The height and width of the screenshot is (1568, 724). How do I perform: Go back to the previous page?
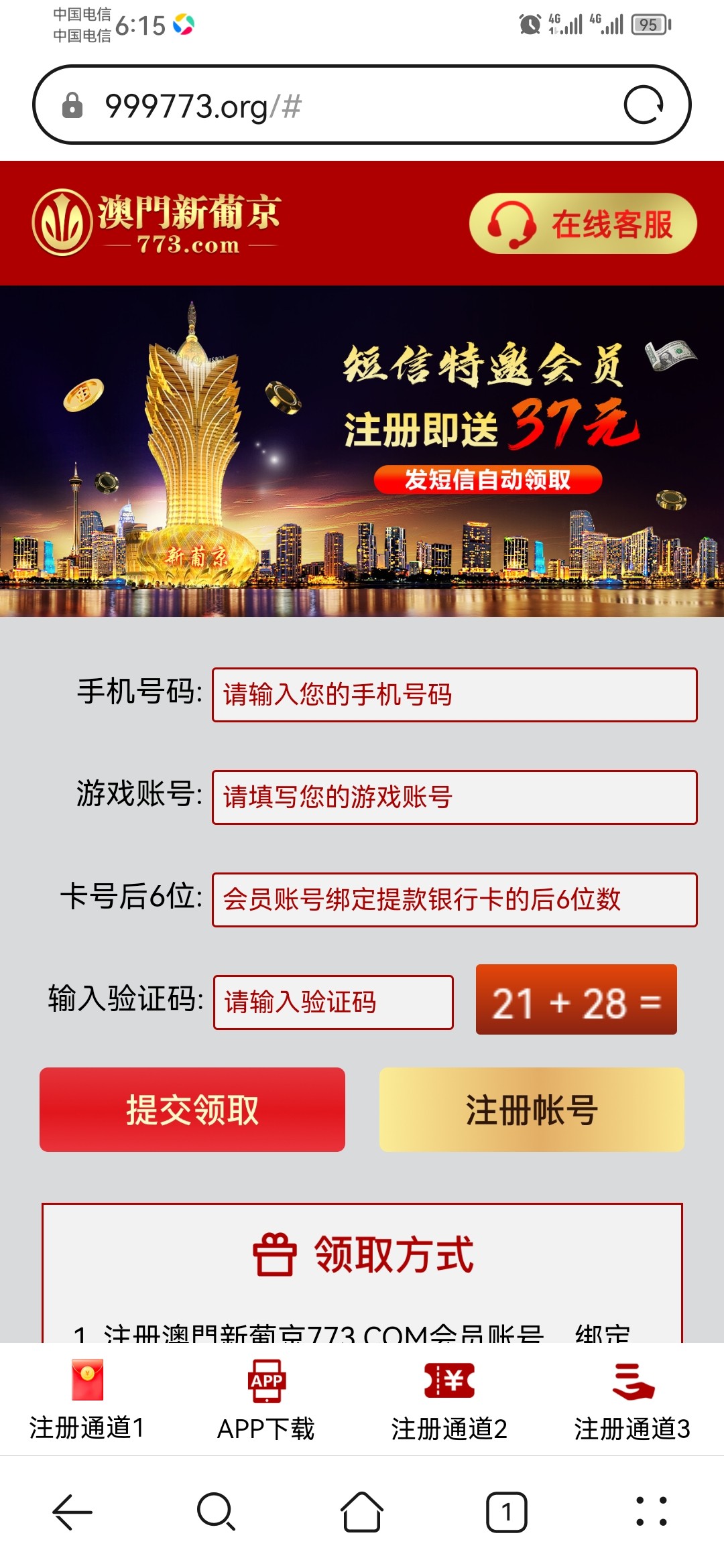click(72, 1512)
